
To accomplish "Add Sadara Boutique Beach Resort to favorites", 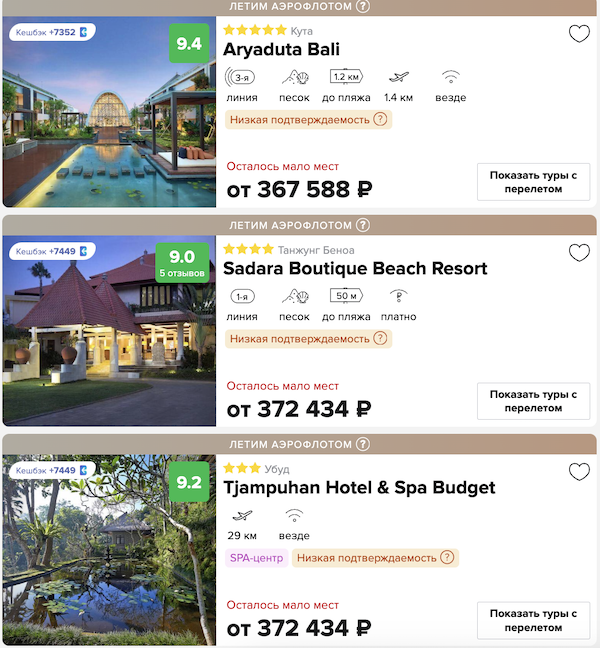I will 579,253.
